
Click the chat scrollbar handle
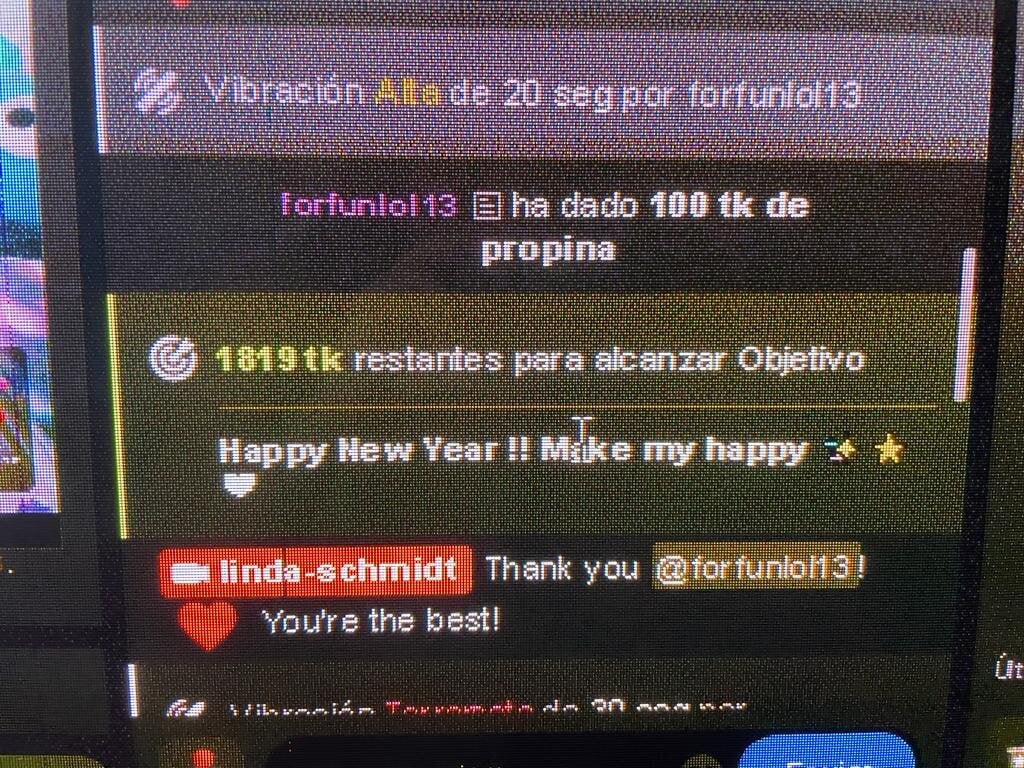point(965,325)
